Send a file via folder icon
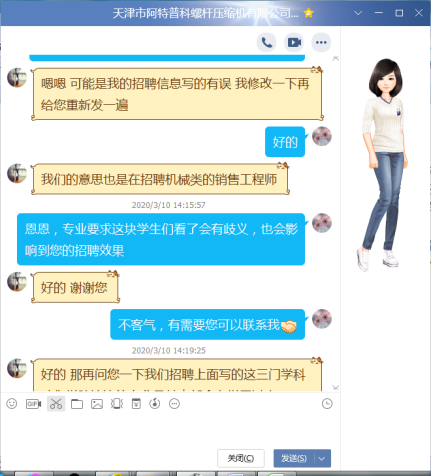Image resolution: width=431 pixels, height=476 pixels. click(77, 404)
